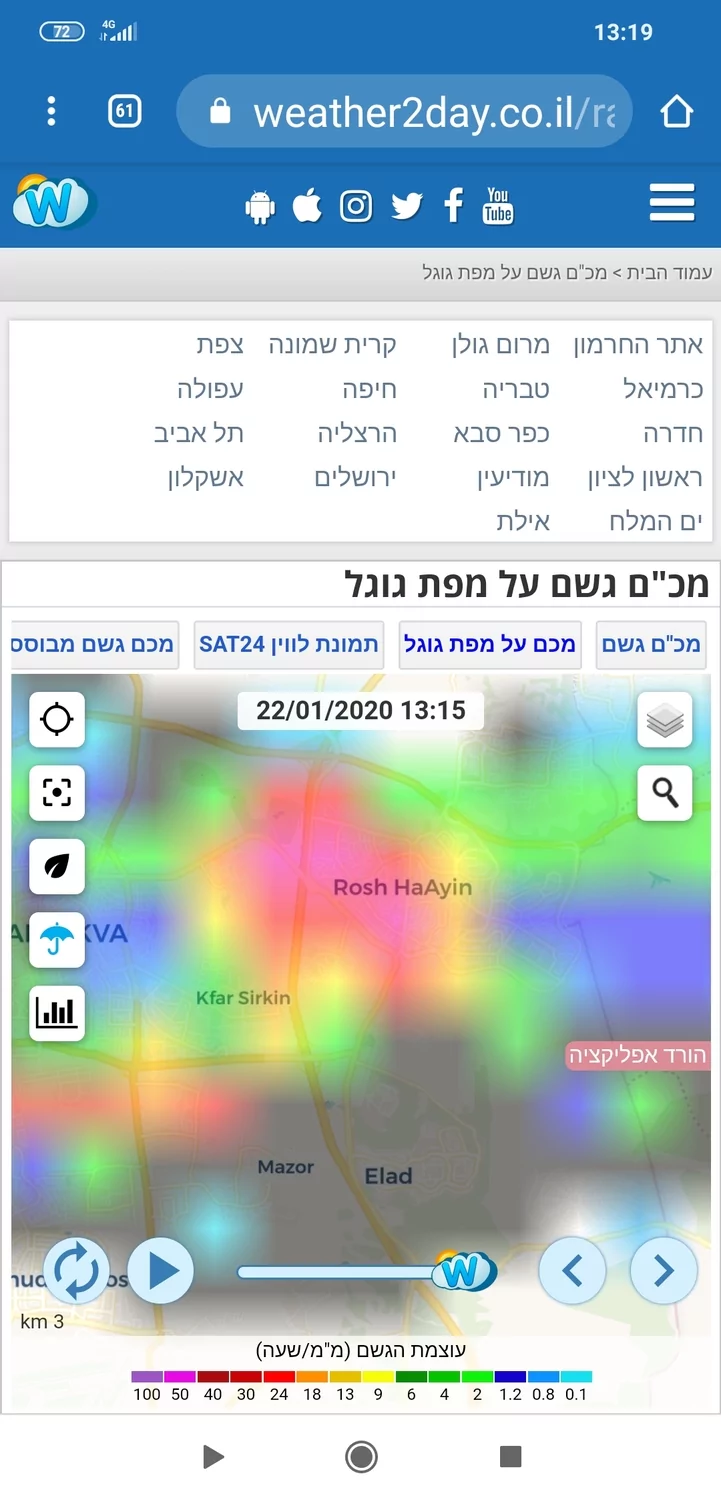The height and width of the screenshot is (1500, 721).
Task: Search a location on the map
Action: 665,793
